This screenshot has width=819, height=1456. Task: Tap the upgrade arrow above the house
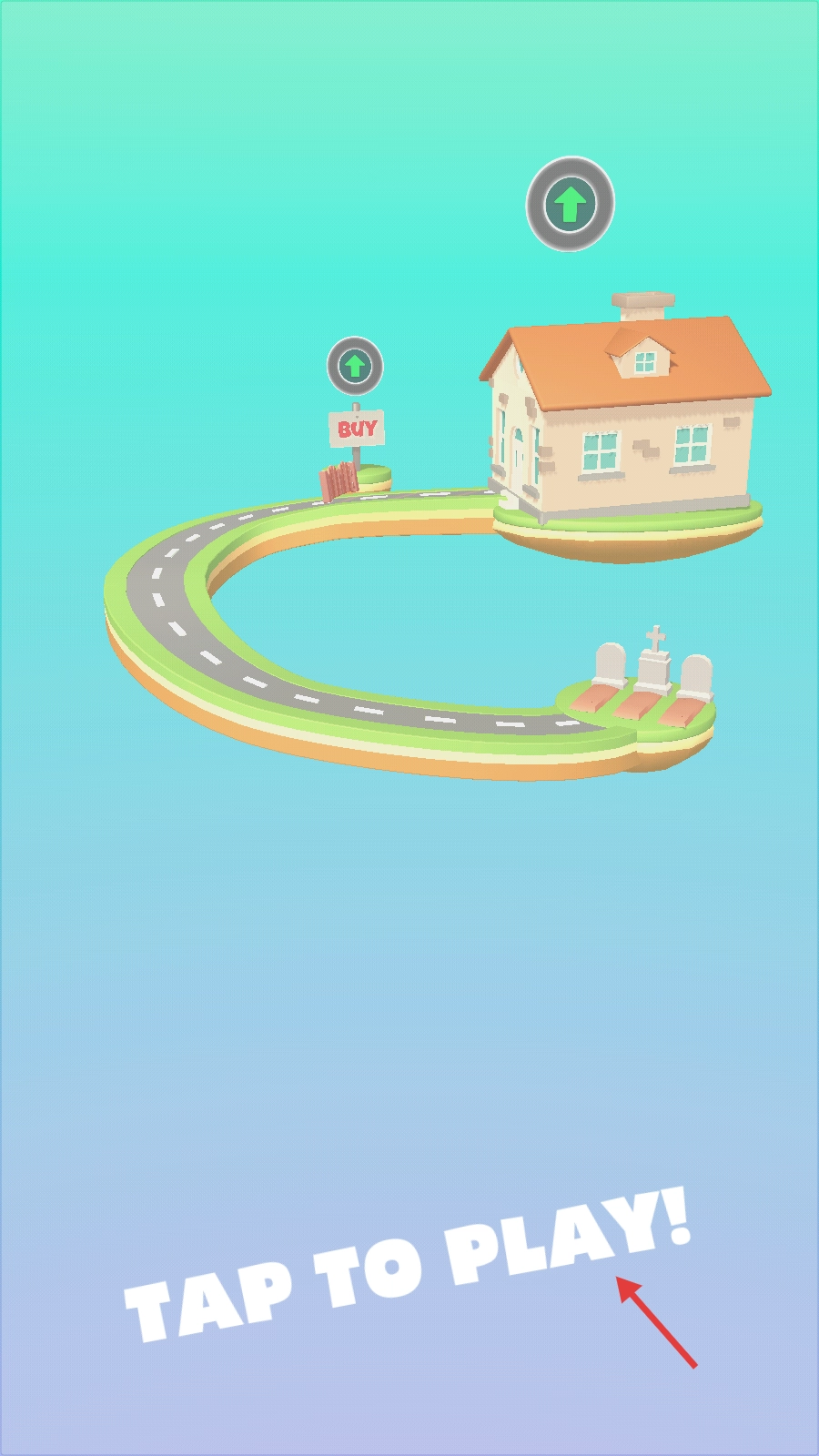571,204
